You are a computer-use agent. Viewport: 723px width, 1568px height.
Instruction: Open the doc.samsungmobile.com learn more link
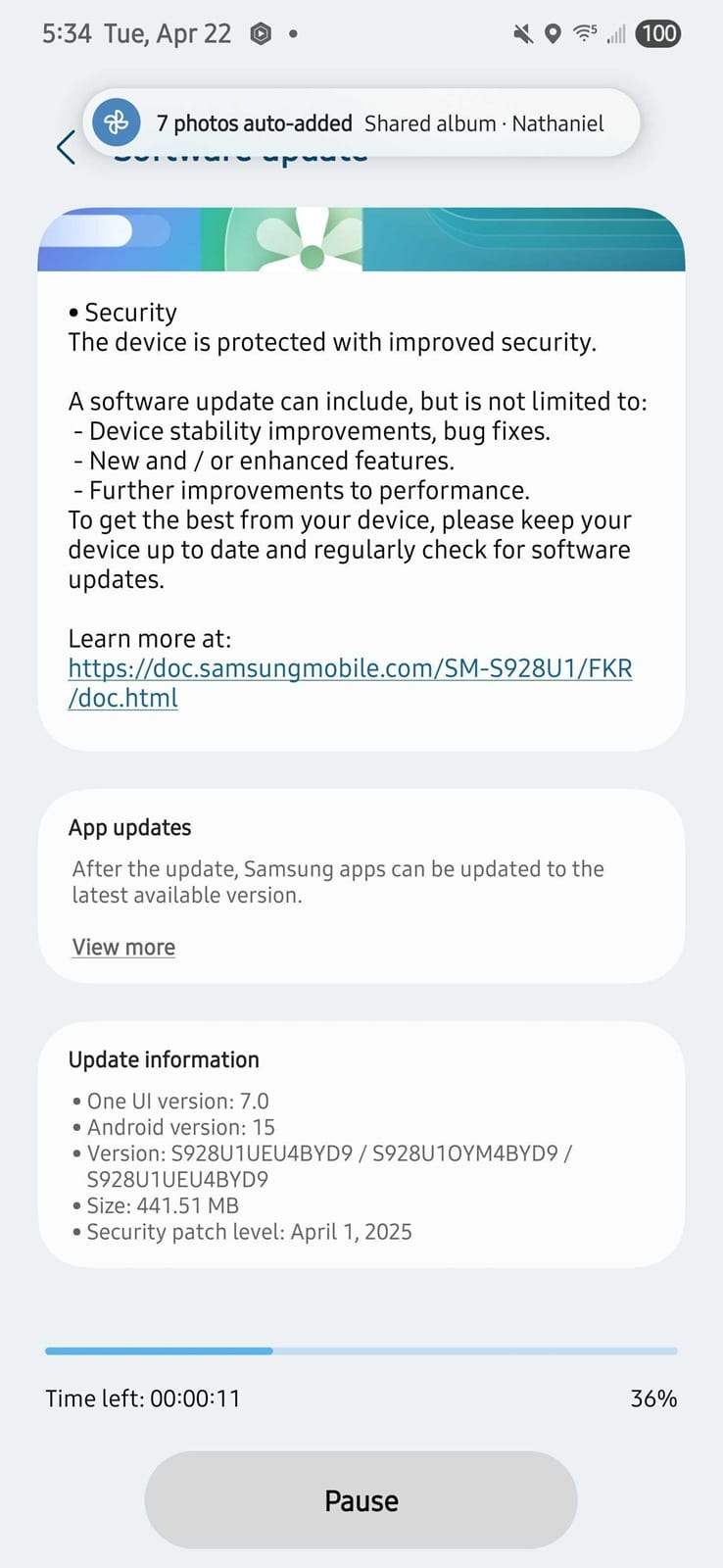point(350,683)
